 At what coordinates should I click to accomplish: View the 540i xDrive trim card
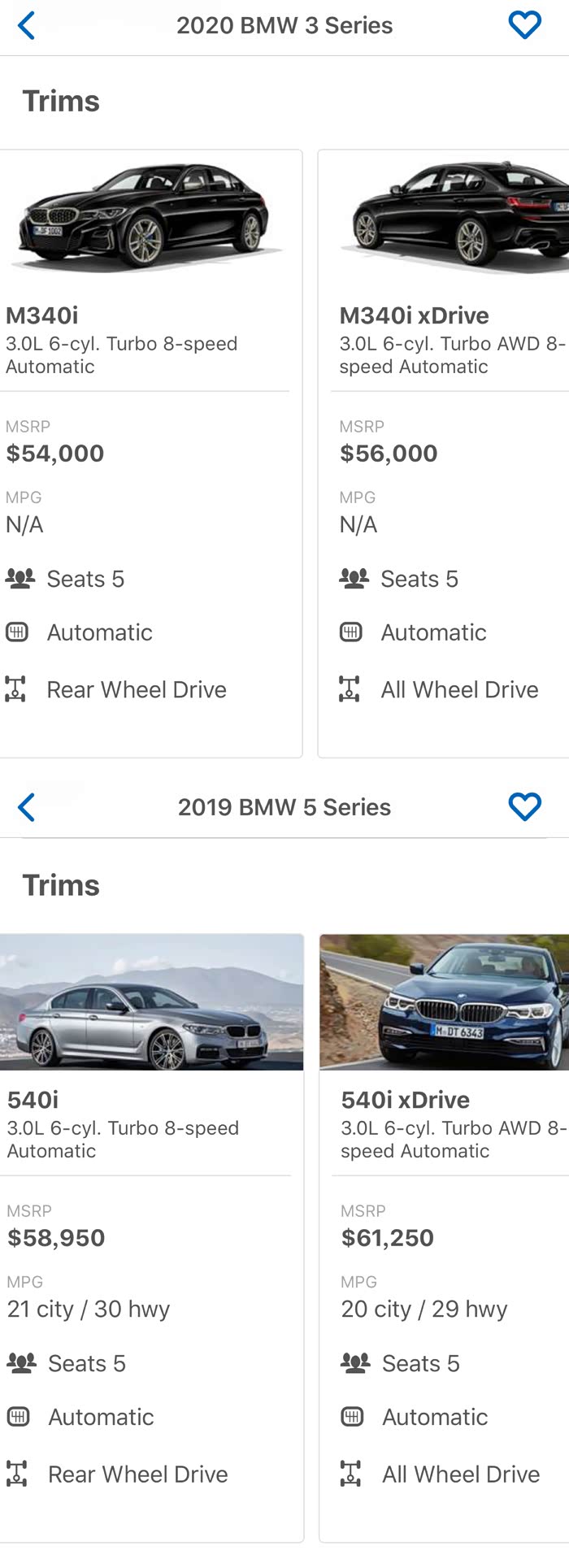click(x=444, y=1237)
